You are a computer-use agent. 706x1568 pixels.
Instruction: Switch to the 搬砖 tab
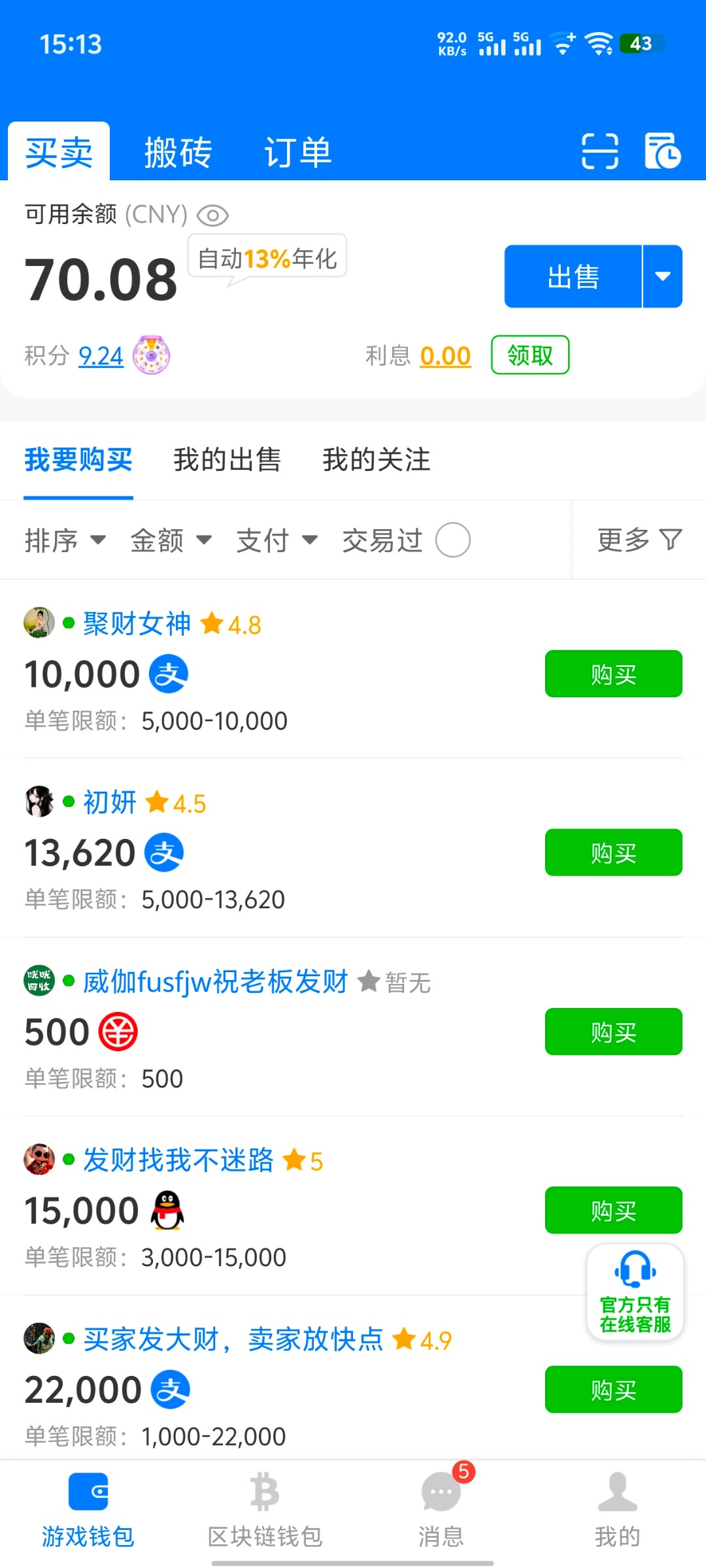tap(178, 152)
